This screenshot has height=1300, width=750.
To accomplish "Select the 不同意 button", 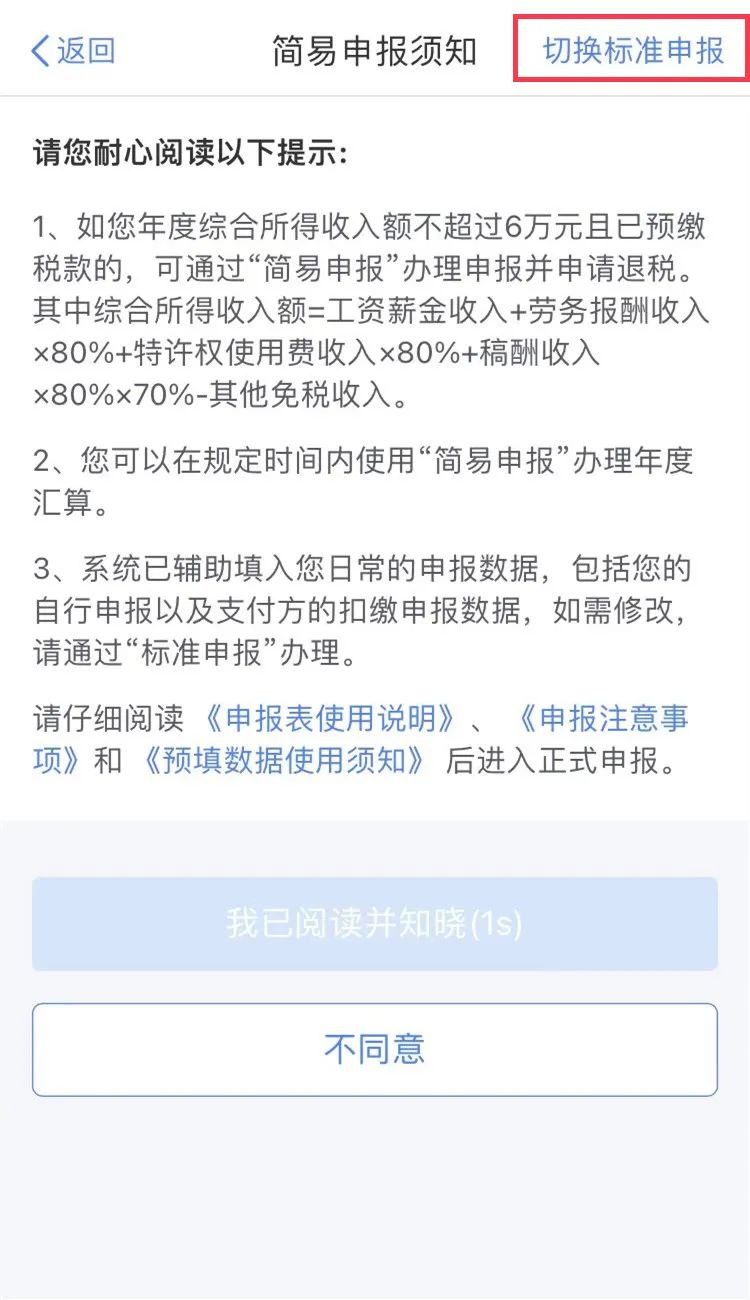I will (x=375, y=1050).
